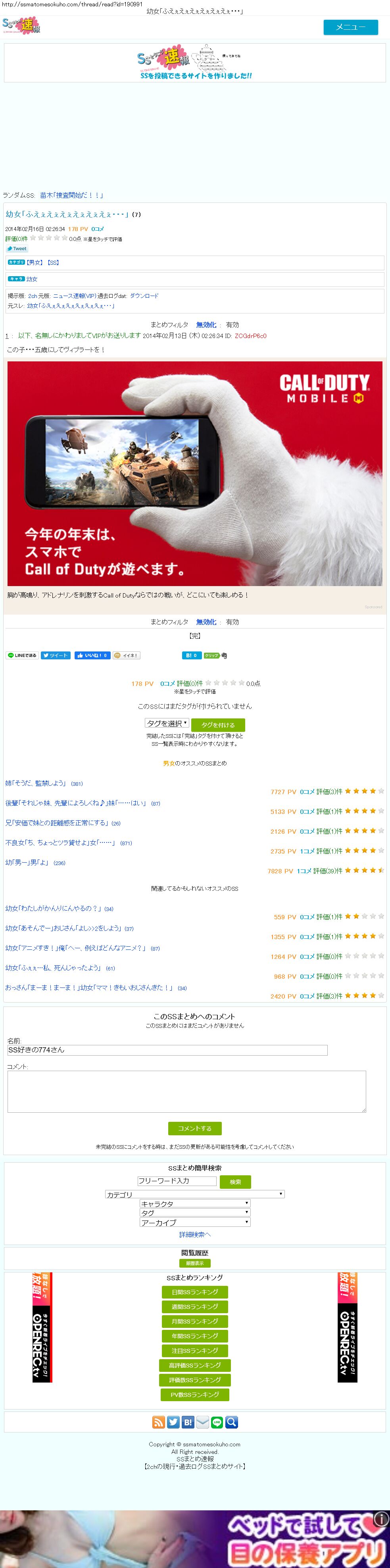Open the Call of Duty Mobile ad
The image size is (390, 1568).
(194, 473)
